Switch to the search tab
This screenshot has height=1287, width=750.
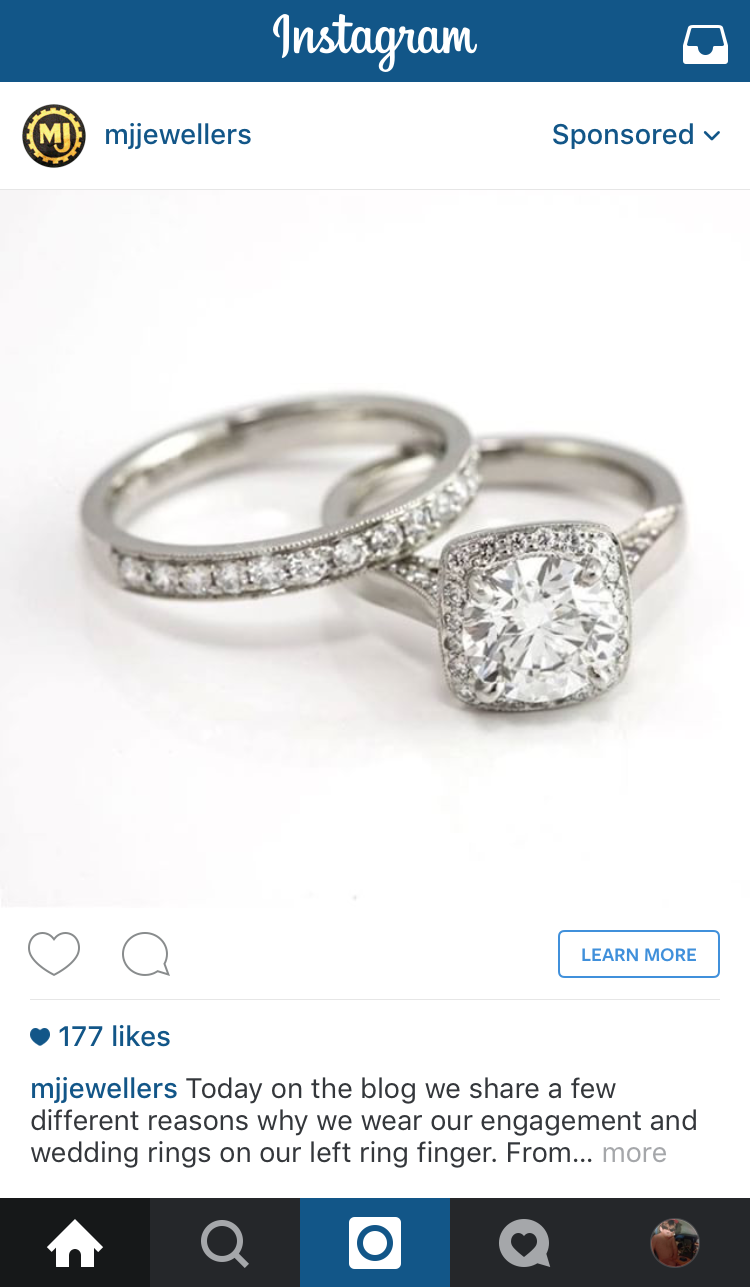[225, 1243]
